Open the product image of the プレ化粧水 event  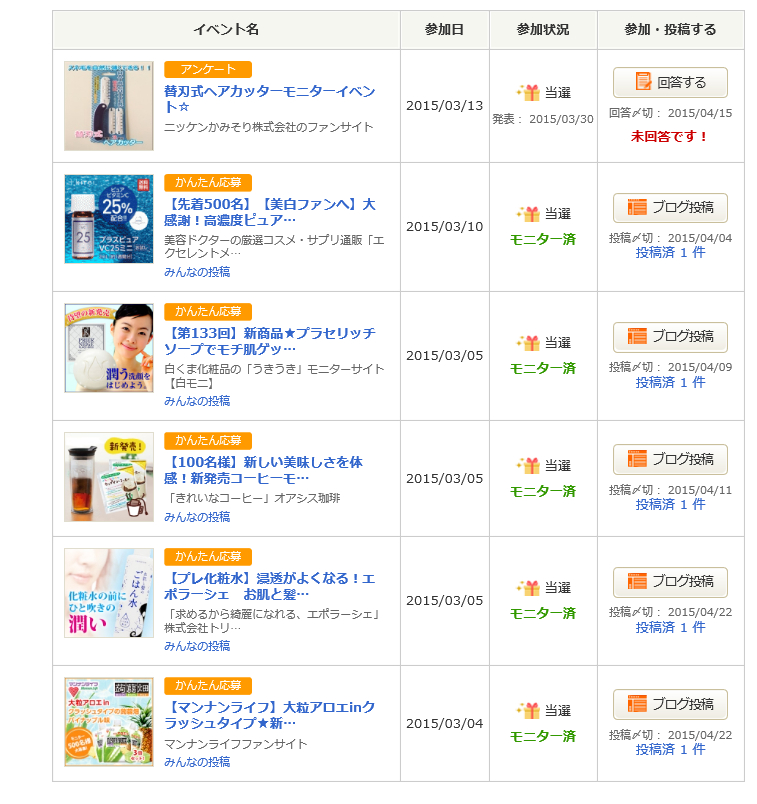coord(109,593)
